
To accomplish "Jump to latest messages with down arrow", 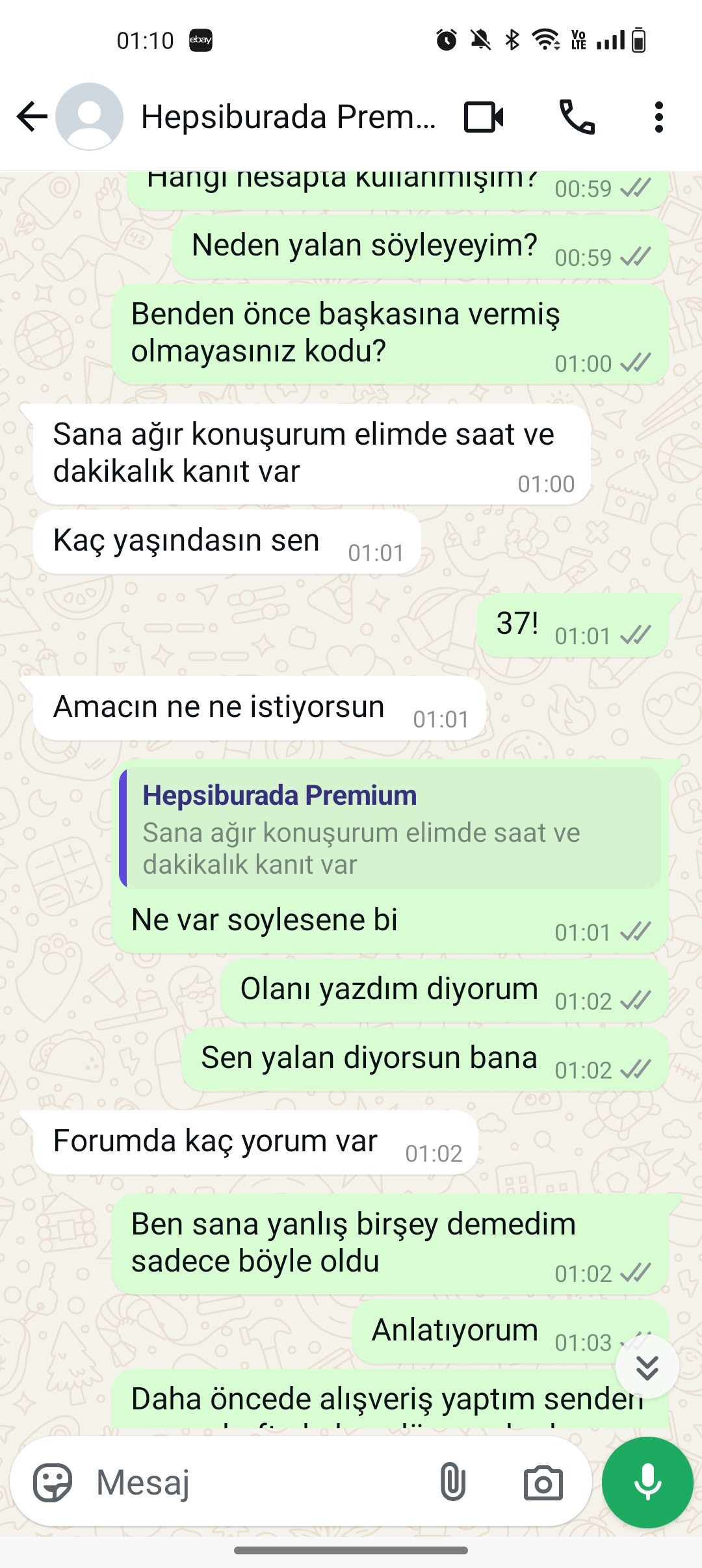I will pyautogui.click(x=647, y=1367).
